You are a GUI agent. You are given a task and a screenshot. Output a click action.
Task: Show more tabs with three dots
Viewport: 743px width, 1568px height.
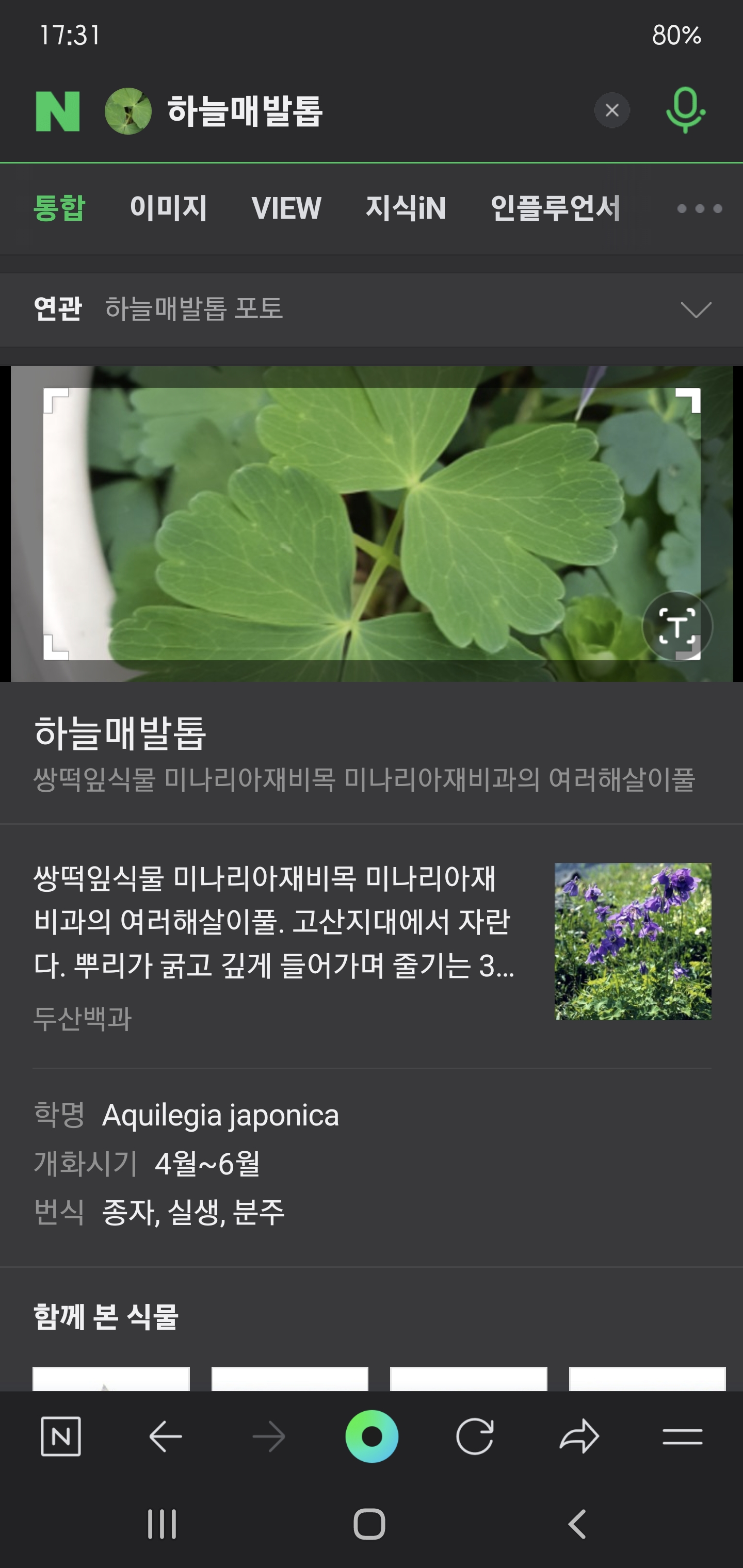click(700, 209)
